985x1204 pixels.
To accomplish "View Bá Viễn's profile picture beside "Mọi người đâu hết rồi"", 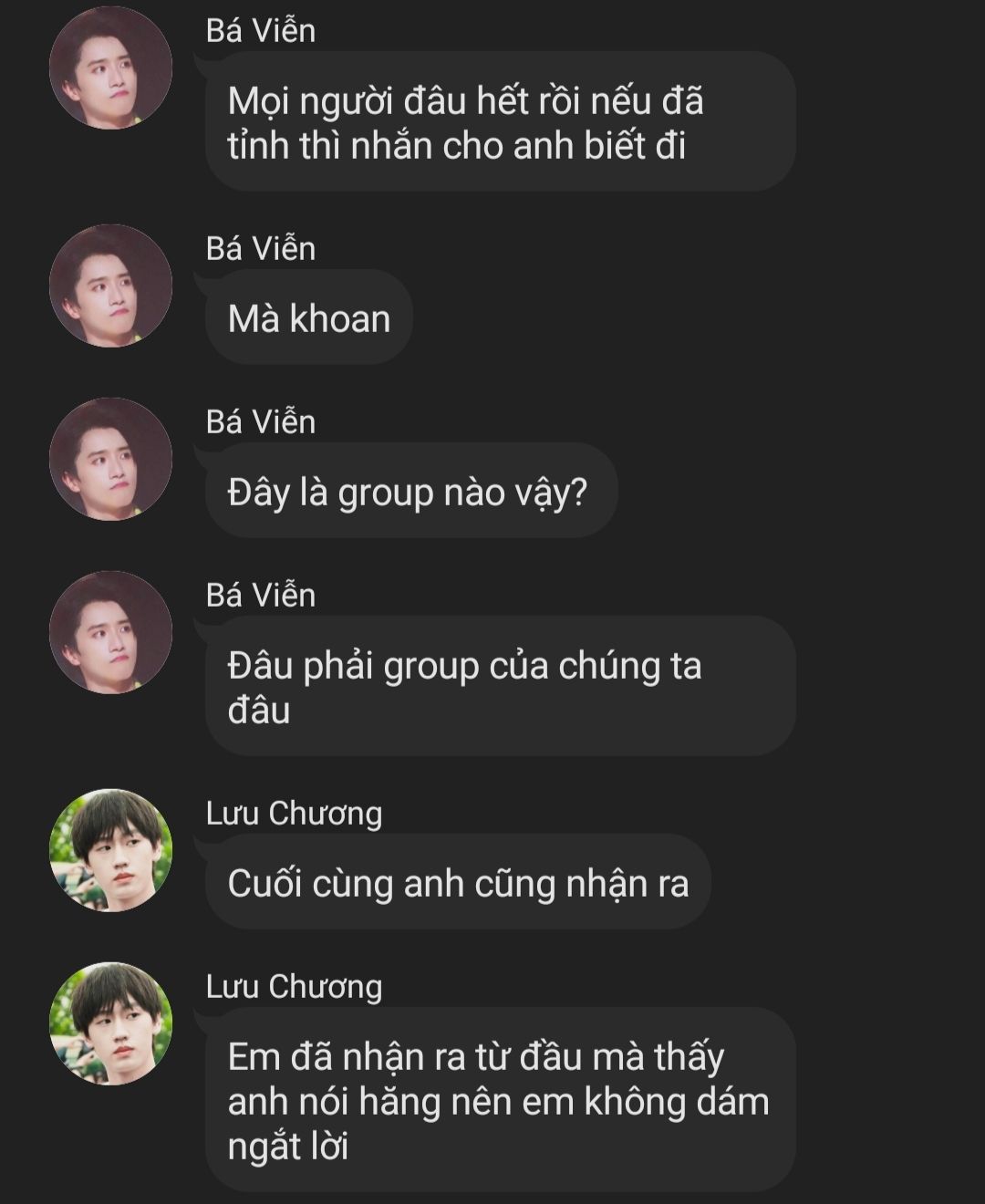I will pos(110,67).
